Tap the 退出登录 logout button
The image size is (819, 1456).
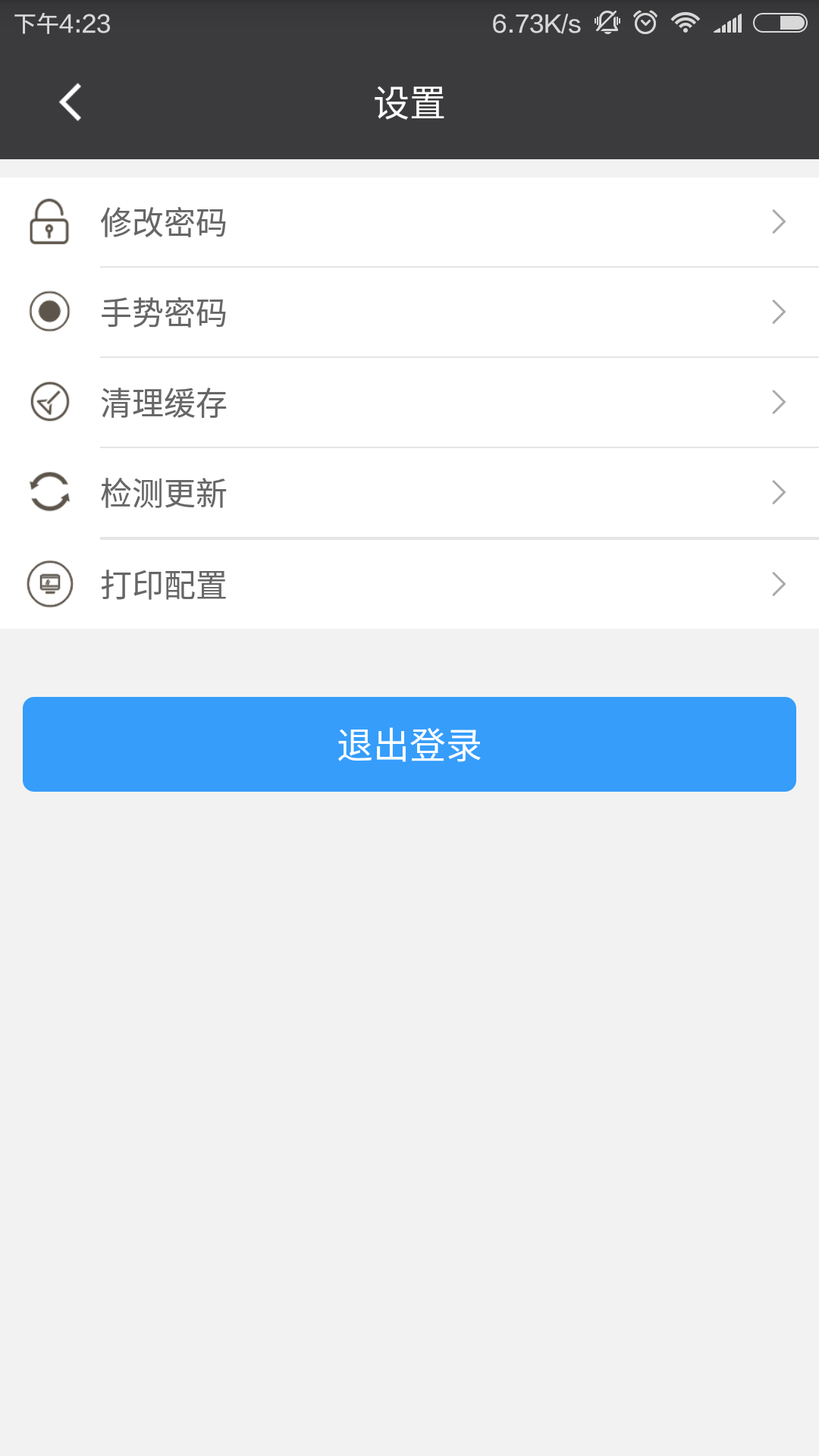pyautogui.click(x=409, y=744)
